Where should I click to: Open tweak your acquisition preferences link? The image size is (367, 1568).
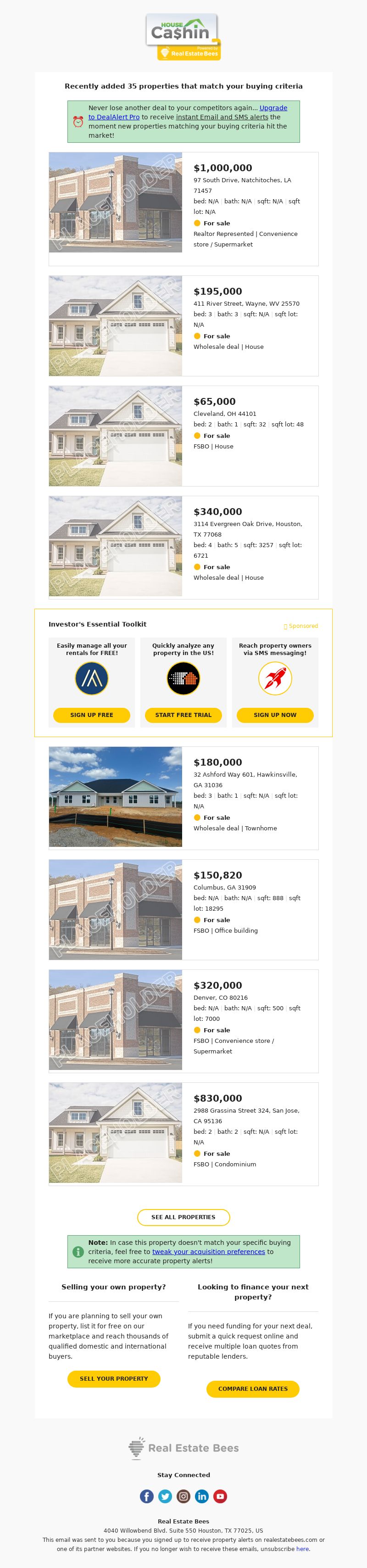pos(208,1252)
